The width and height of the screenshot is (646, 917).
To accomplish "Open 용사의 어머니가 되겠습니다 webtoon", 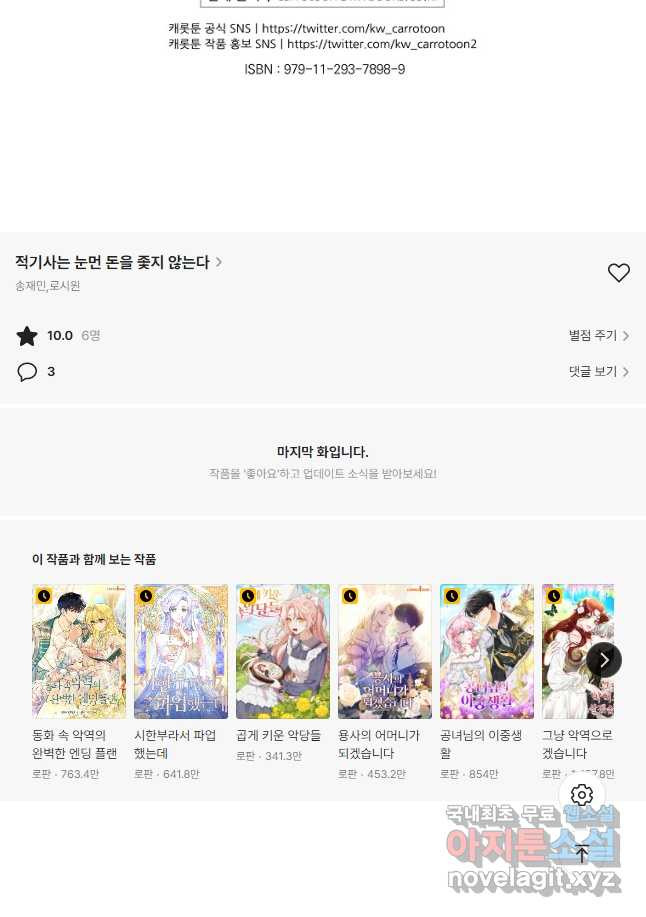I will (x=385, y=652).
